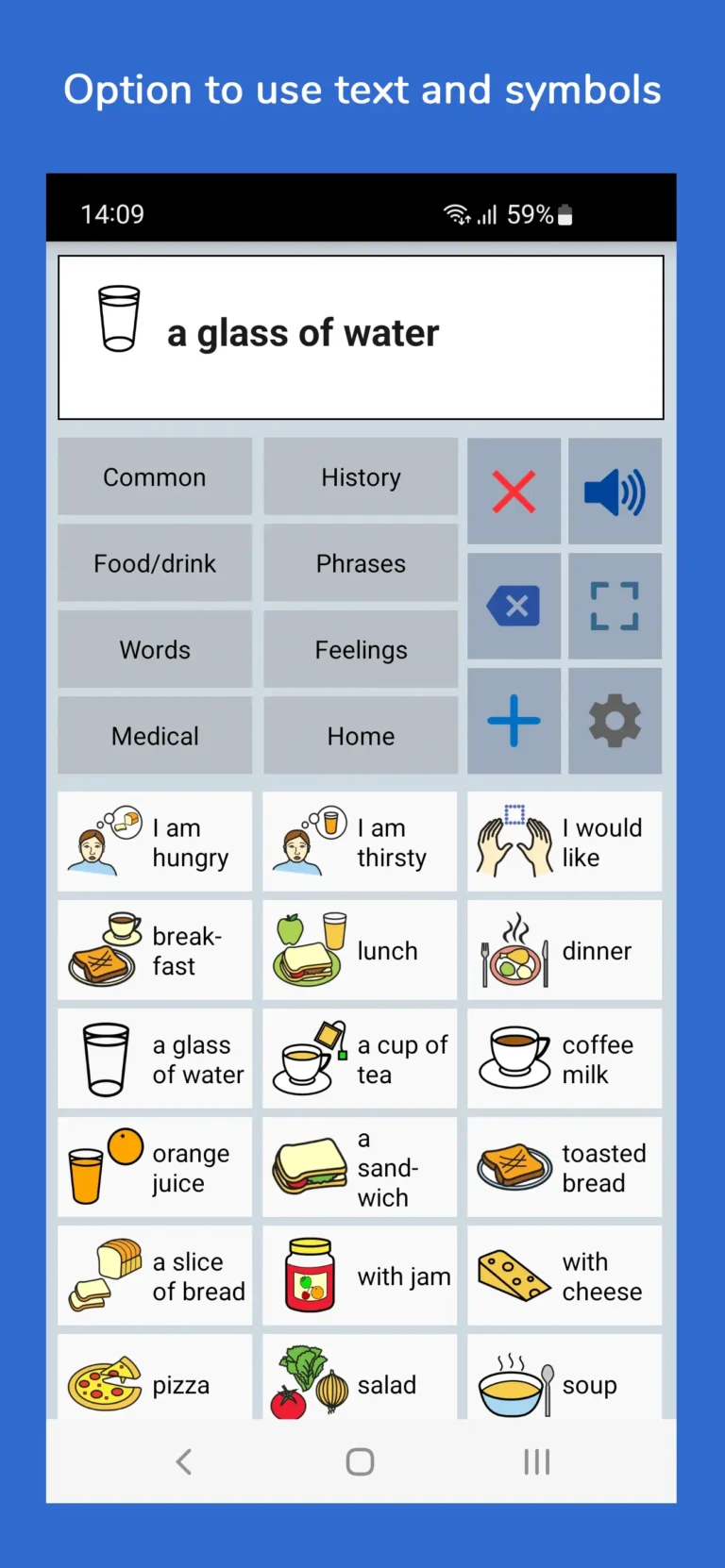Open the History category

point(360,476)
